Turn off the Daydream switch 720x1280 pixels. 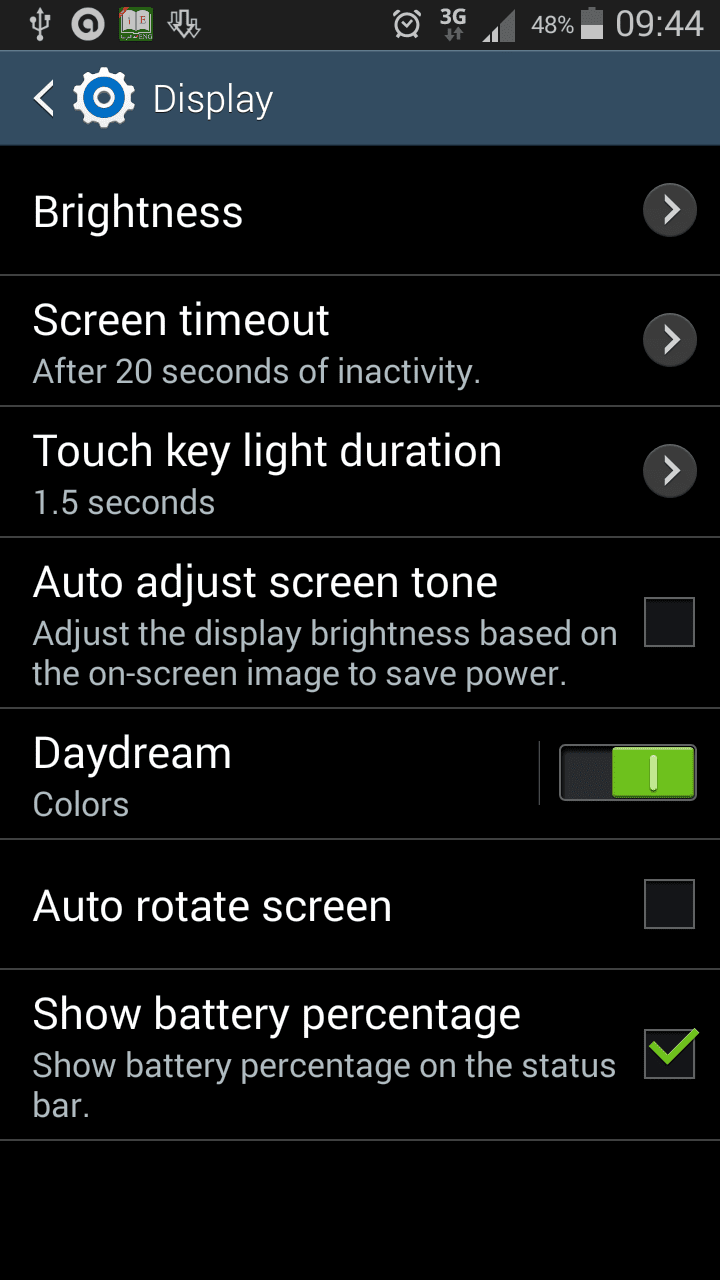point(627,773)
